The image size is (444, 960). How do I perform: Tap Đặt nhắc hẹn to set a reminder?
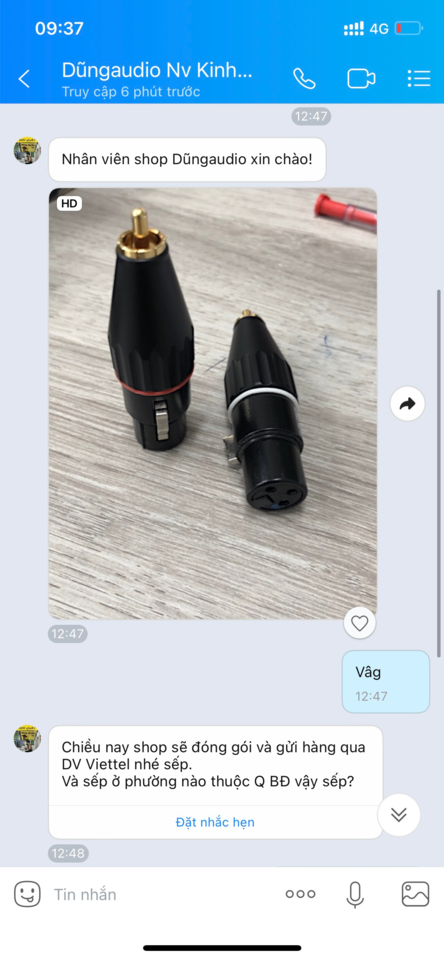pos(215,822)
